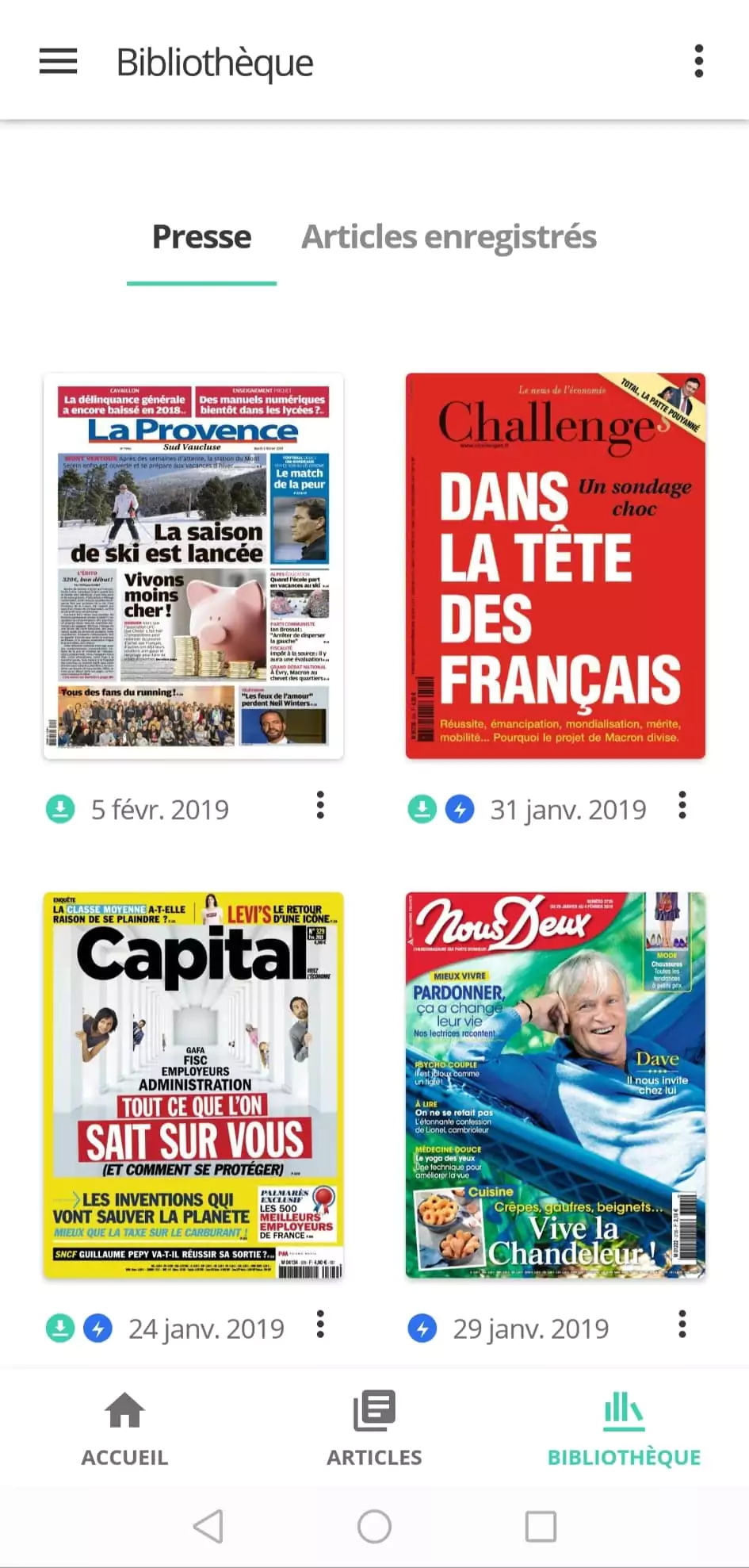Viewport: 749px width, 1568px height.
Task: Open the Challenges magazine cover
Action: [555, 565]
